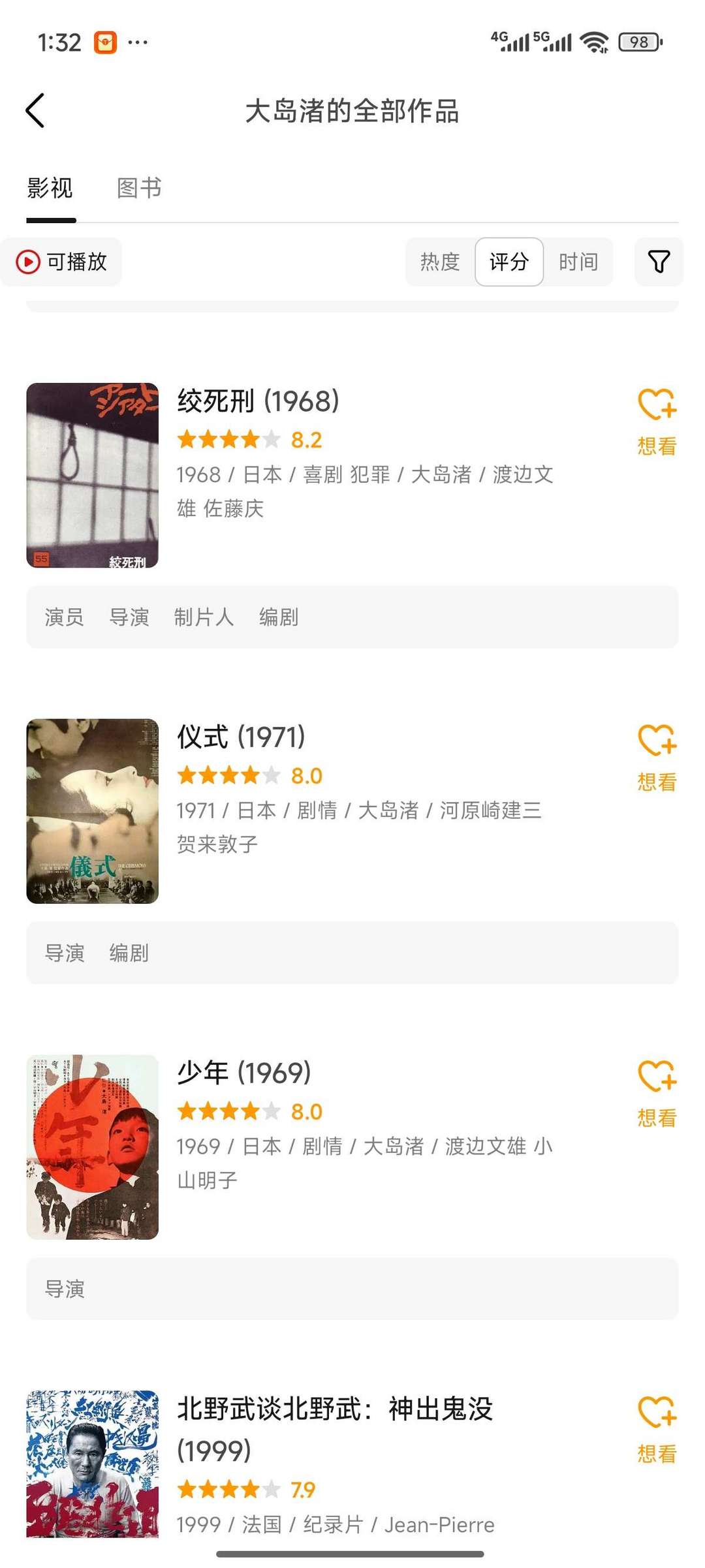Sort works by 热度

[440, 262]
